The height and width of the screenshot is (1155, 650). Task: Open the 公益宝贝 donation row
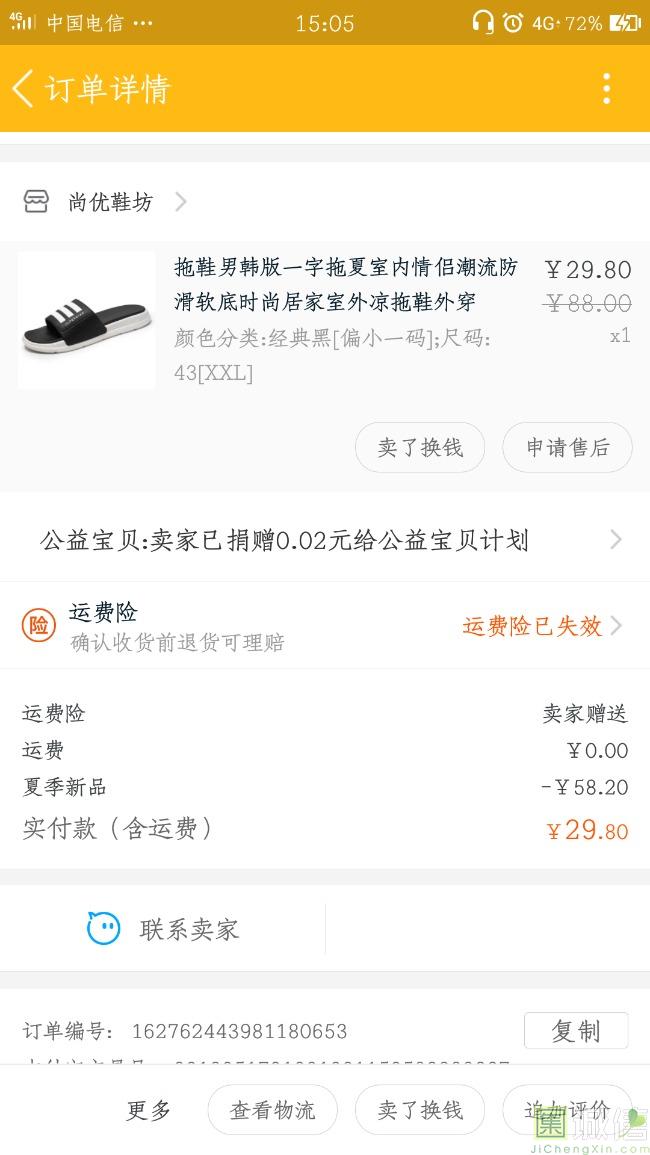click(x=325, y=540)
